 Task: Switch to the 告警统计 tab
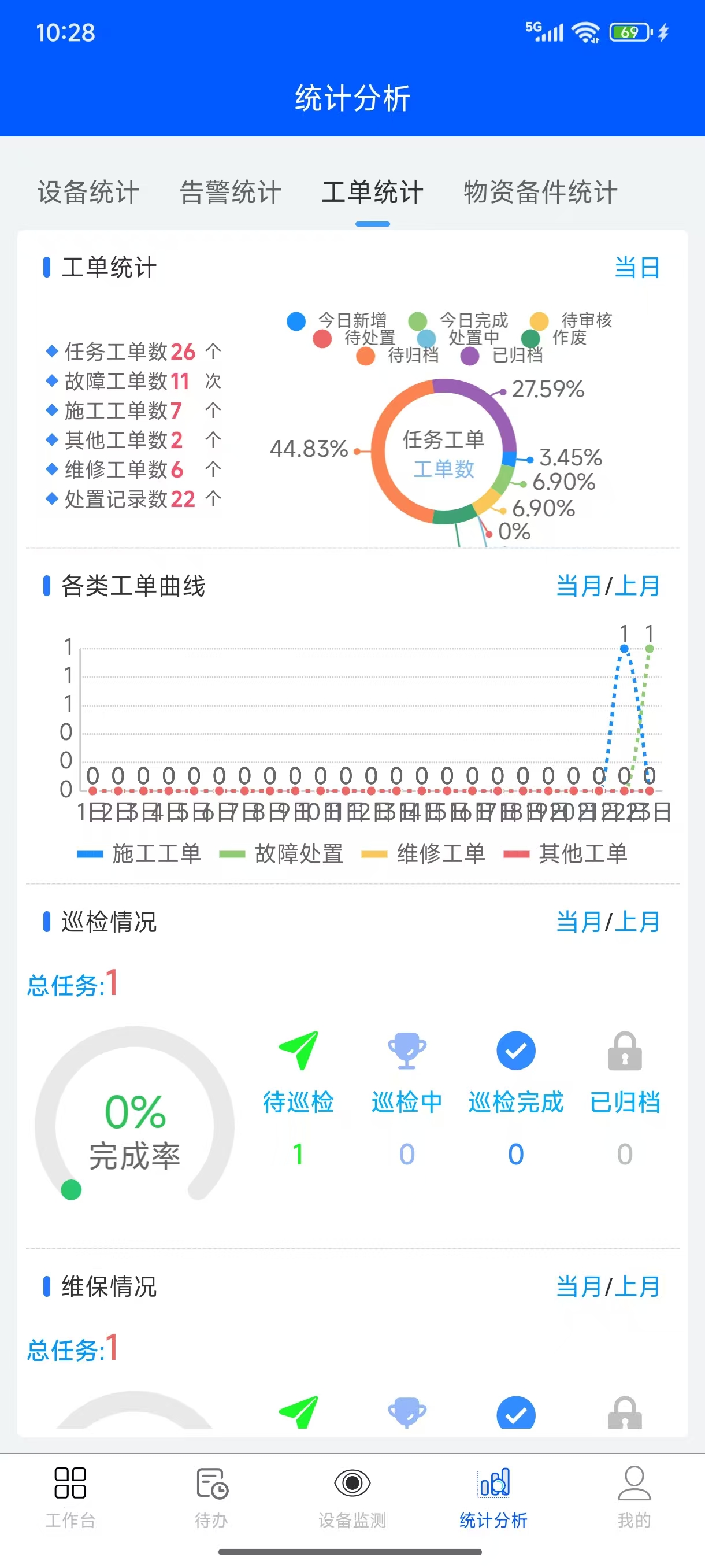coord(231,193)
